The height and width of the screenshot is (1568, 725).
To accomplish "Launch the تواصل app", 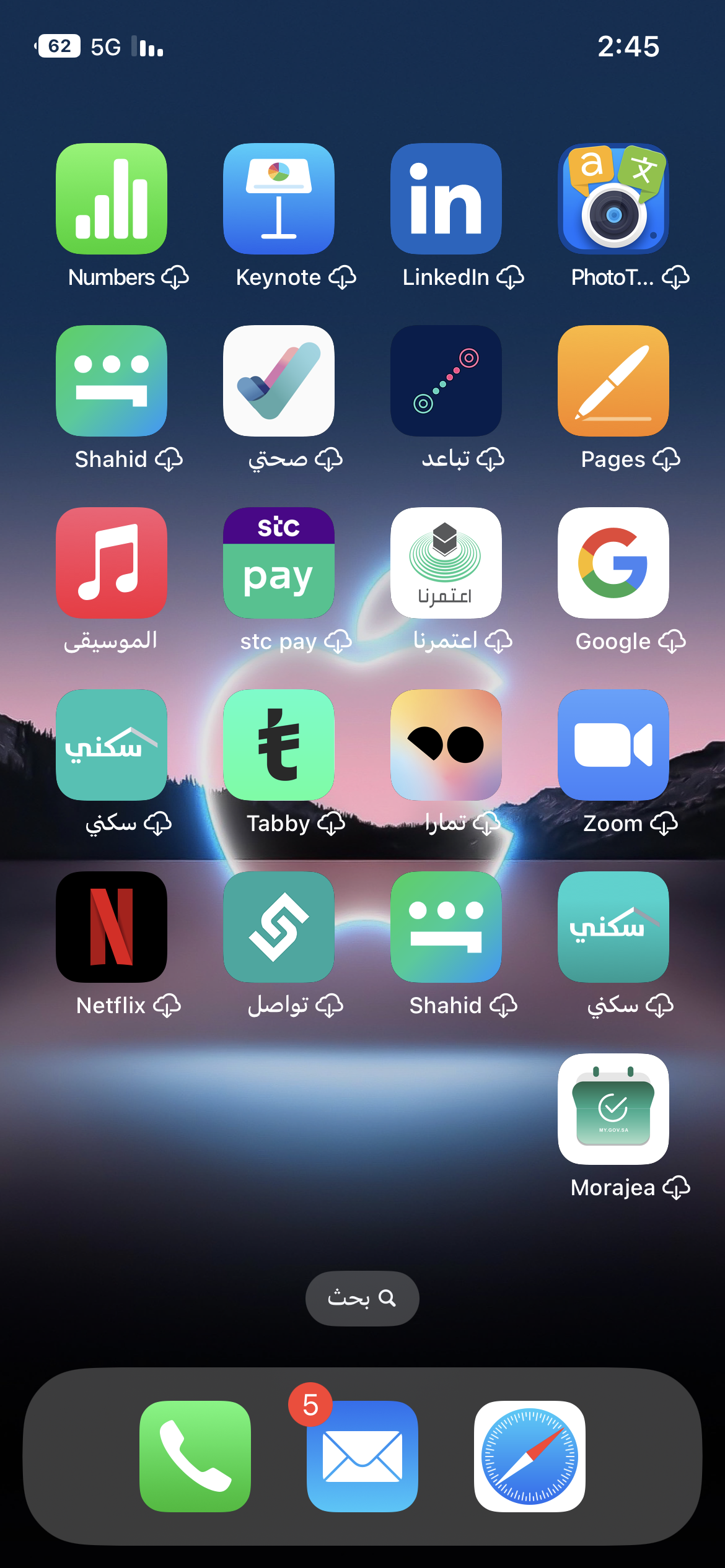I will click(x=279, y=927).
